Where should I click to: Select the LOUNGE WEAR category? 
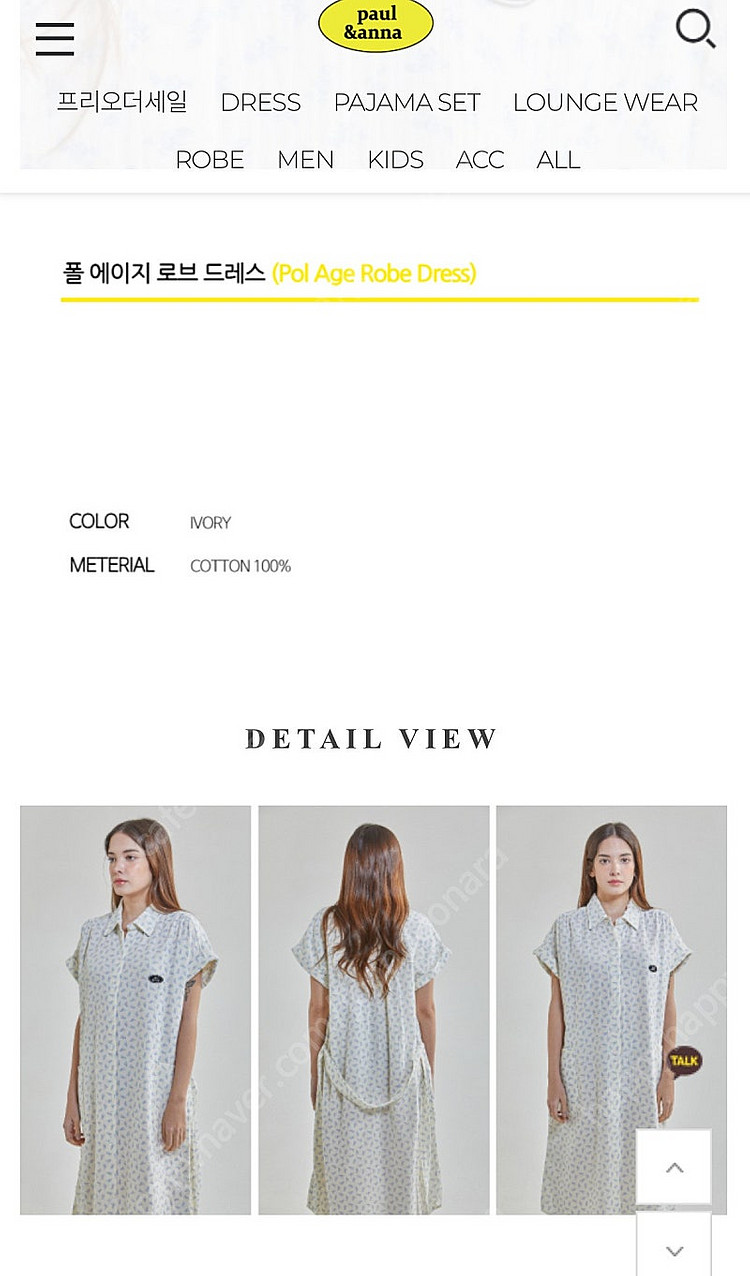tap(605, 102)
